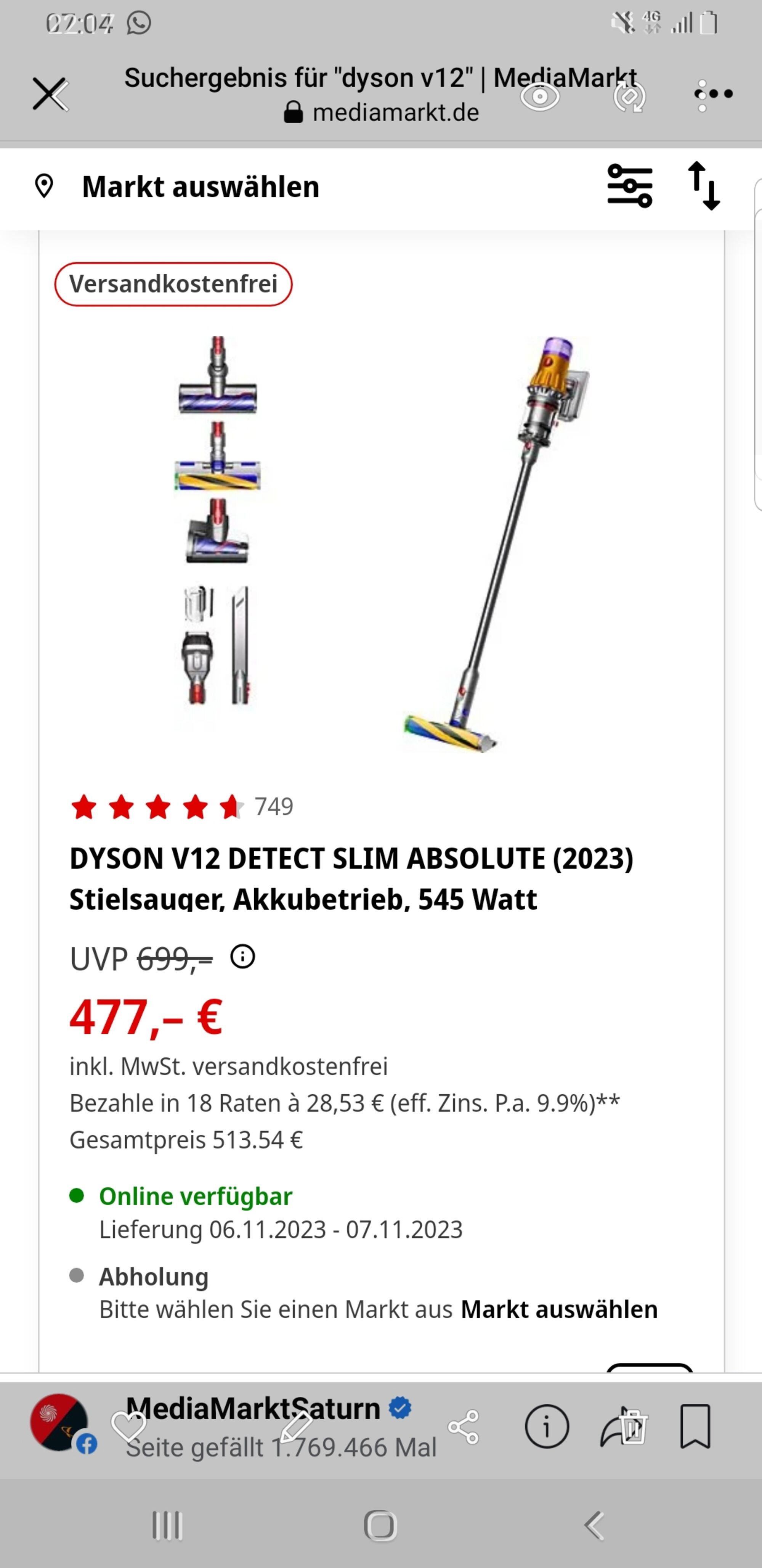Open the sort order options
The height and width of the screenshot is (1568, 762).
point(704,186)
